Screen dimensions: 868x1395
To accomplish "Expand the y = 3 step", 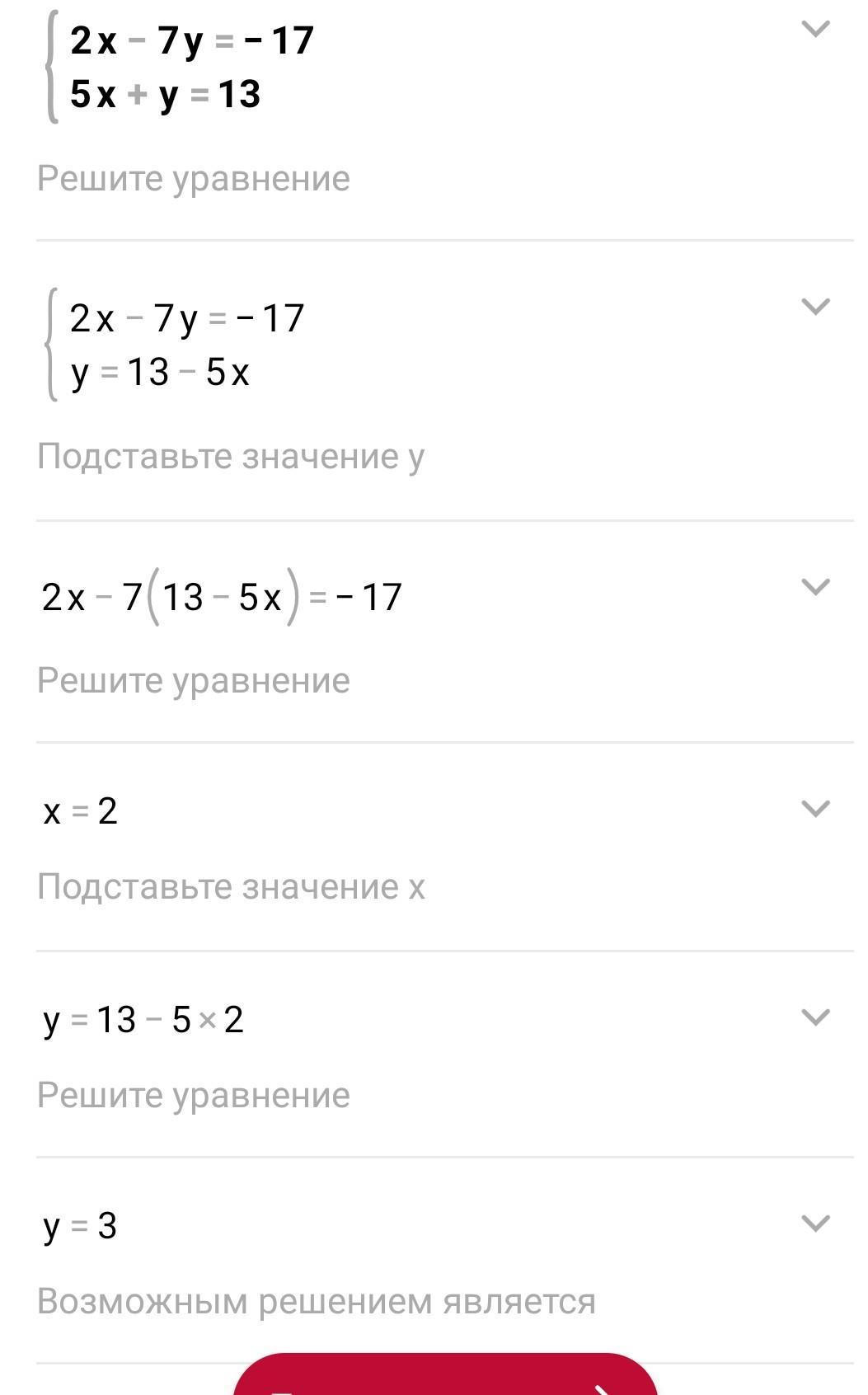I will [815, 1224].
